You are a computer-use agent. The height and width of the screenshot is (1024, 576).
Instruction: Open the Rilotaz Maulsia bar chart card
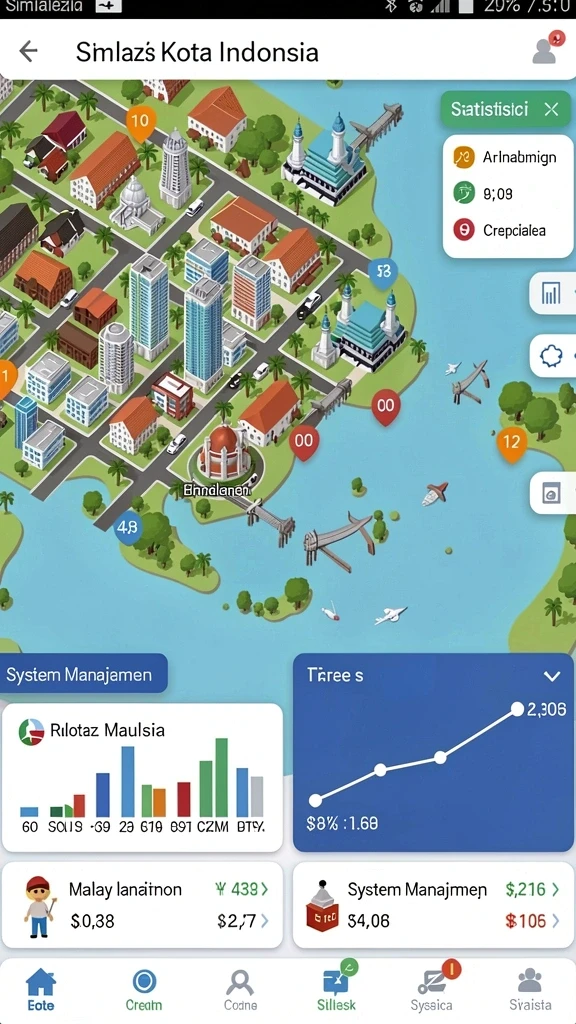coord(142,778)
